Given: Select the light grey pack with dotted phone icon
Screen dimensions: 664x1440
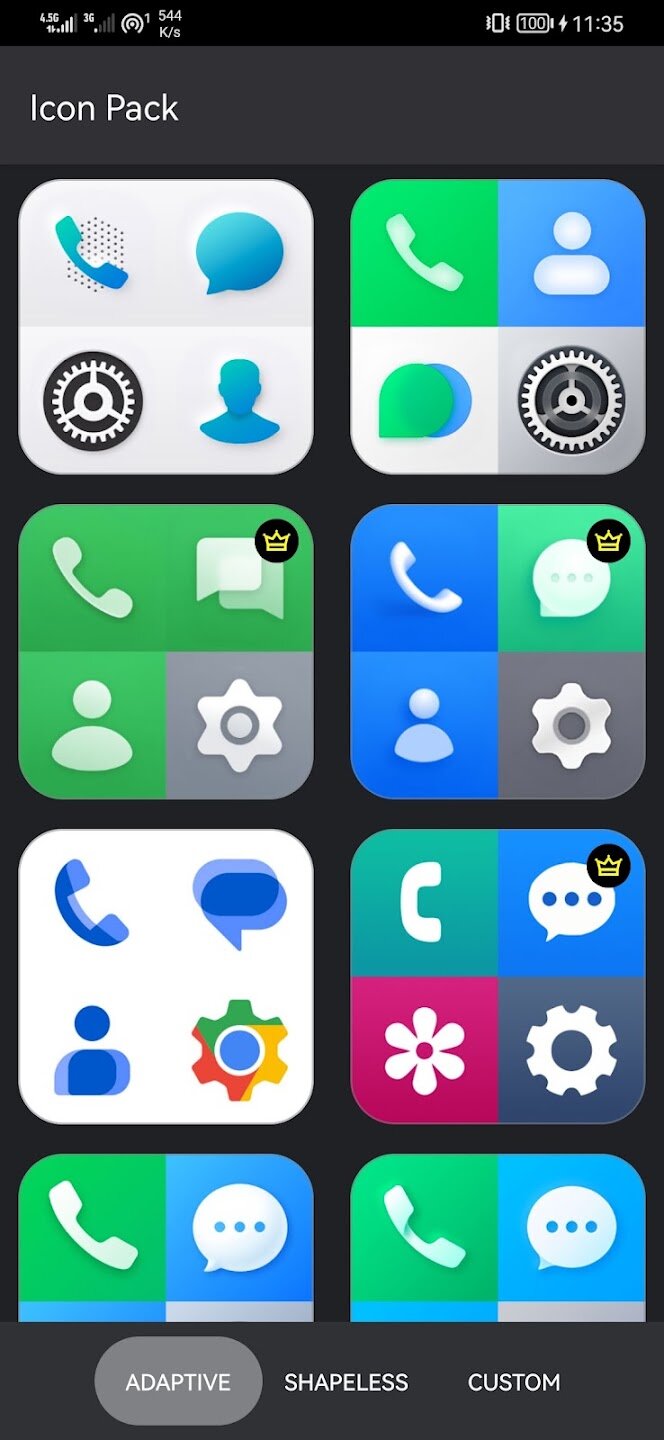Looking at the screenshot, I should [166, 326].
